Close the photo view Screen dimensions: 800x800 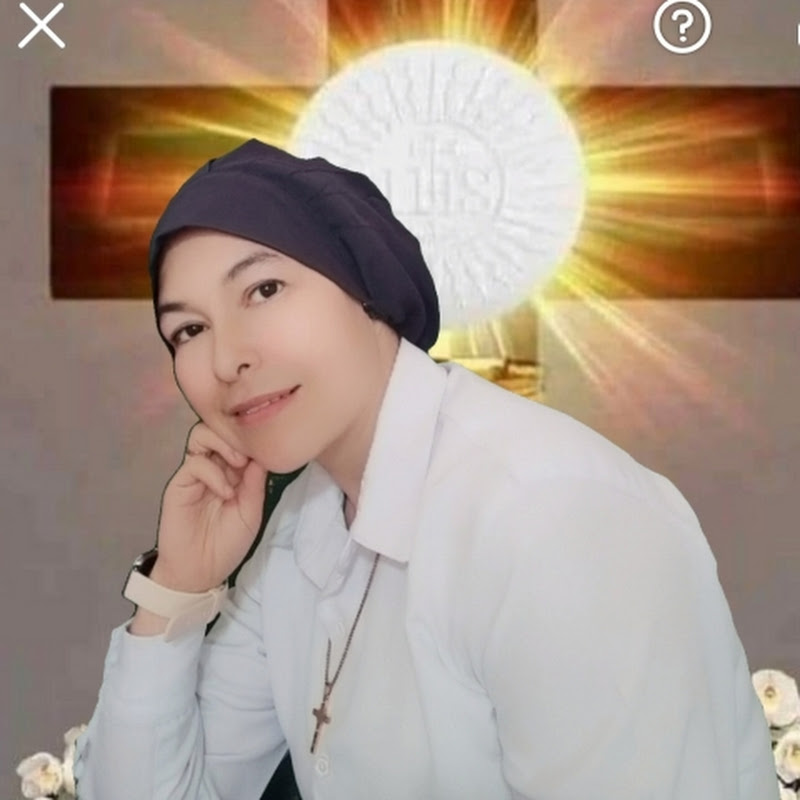pyautogui.click(x=41, y=27)
